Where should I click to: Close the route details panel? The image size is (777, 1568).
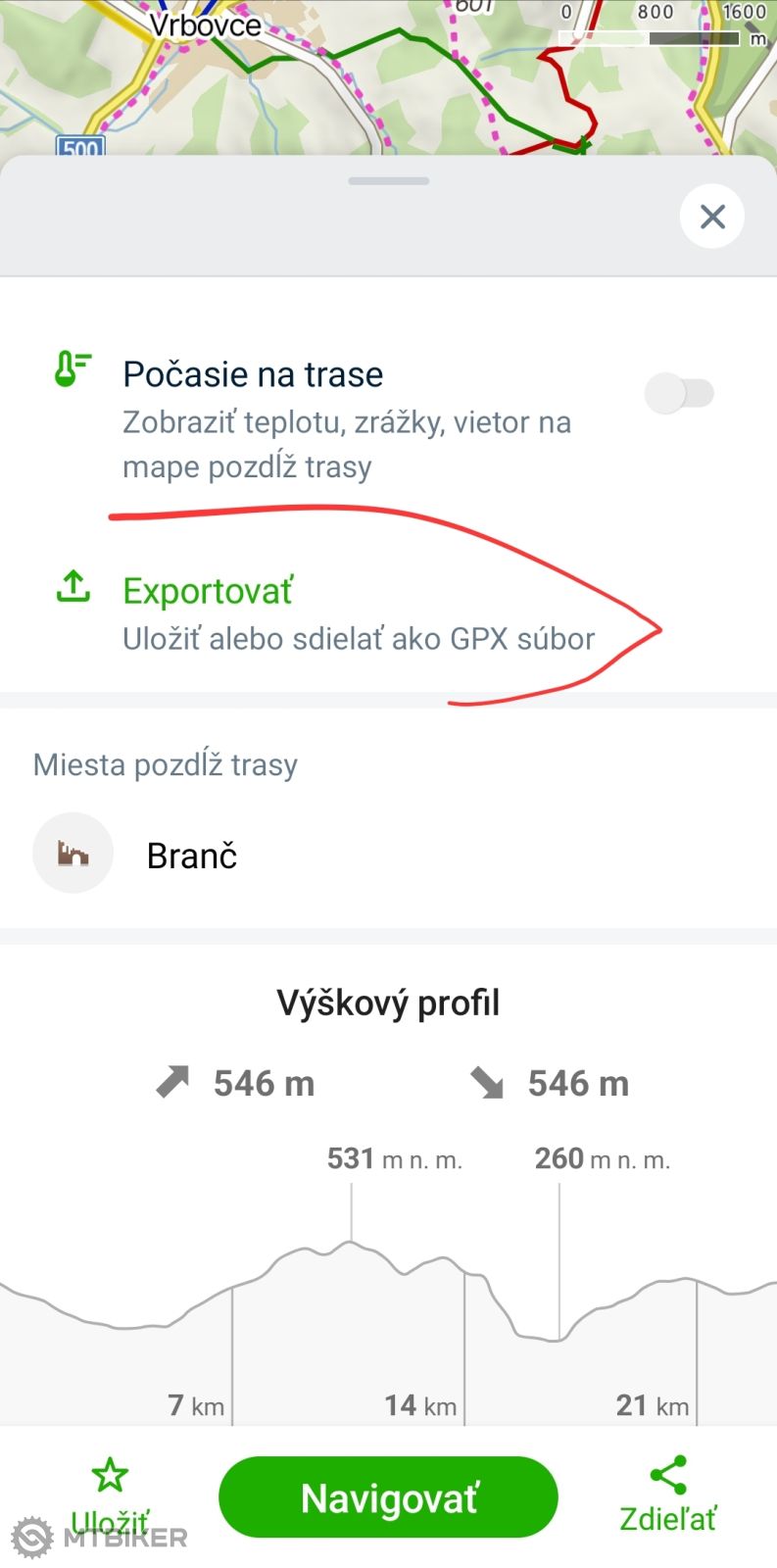point(712,217)
